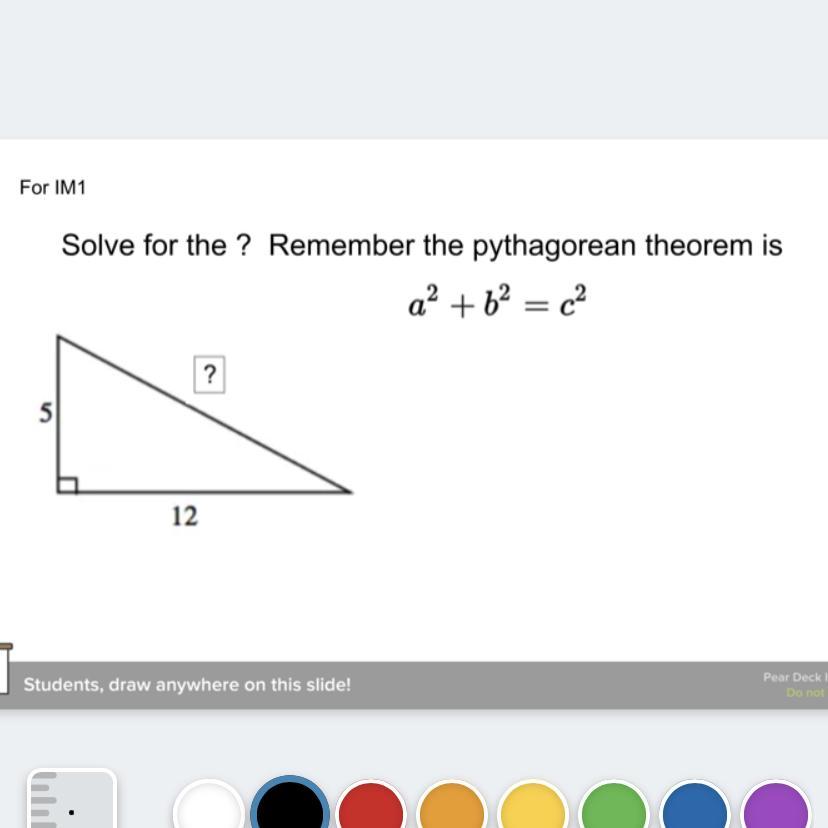828x828 pixels.
Task: Select the white color swatch
Action: [209, 808]
